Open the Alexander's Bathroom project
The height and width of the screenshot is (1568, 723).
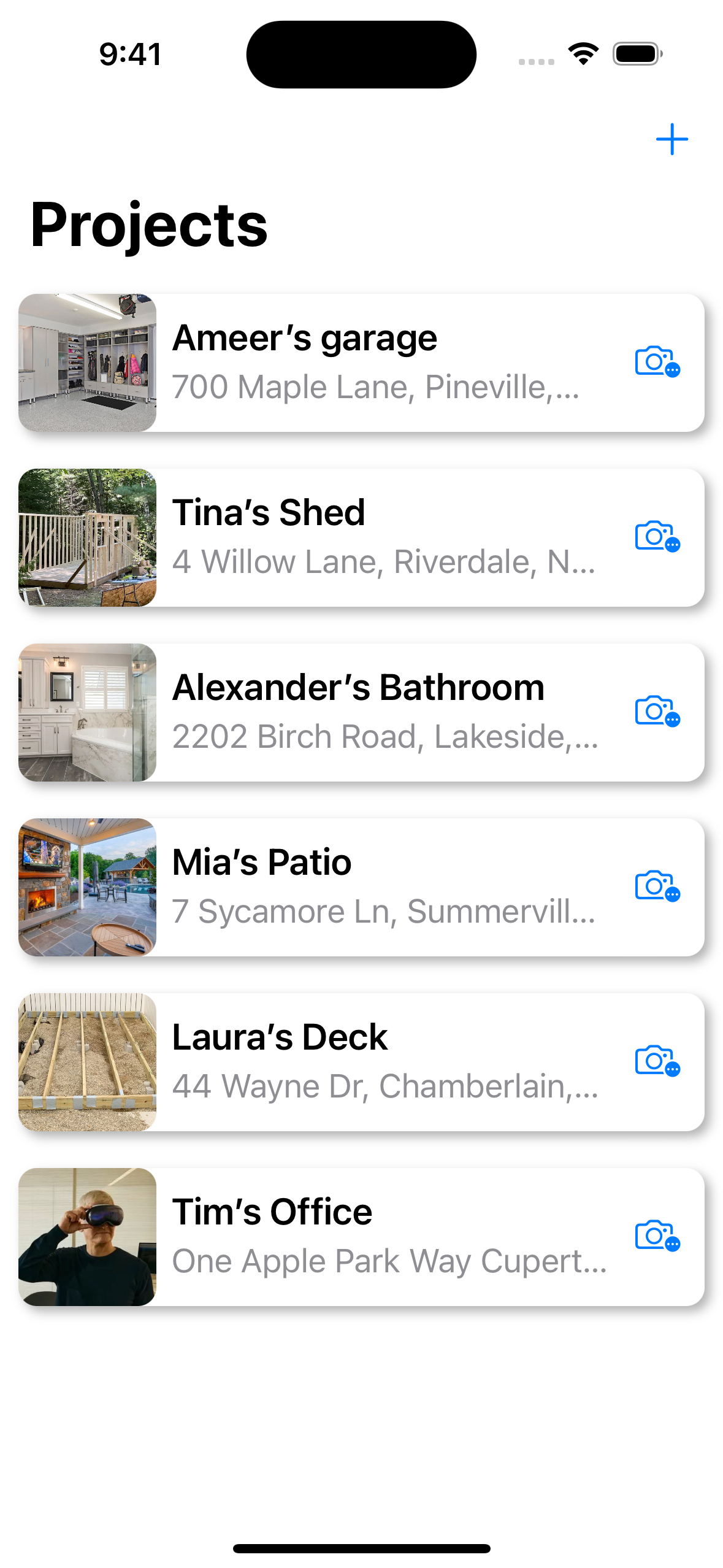click(x=368, y=712)
